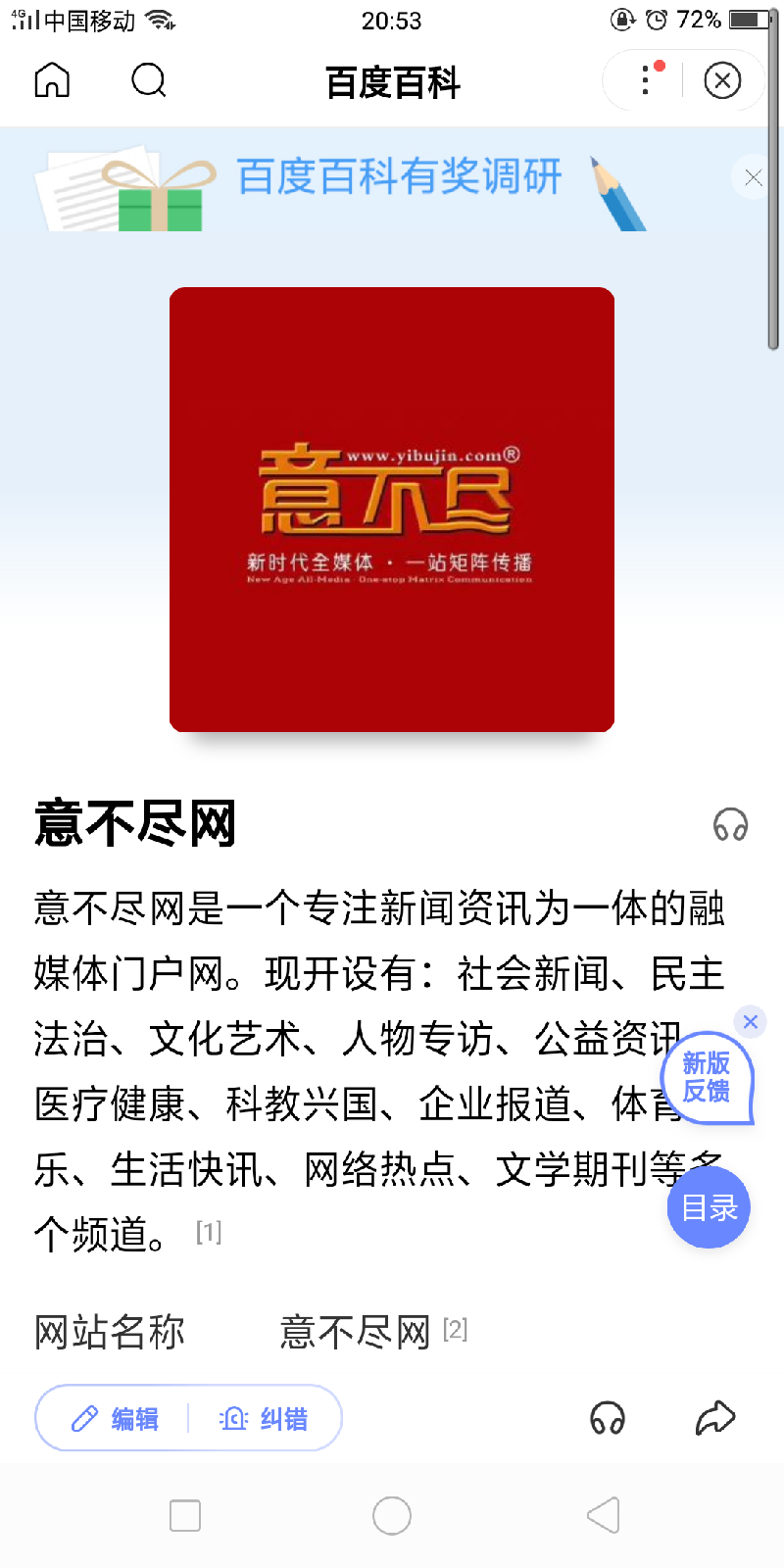Tap the headphone icon next to 意不尽网 title

point(729,826)
